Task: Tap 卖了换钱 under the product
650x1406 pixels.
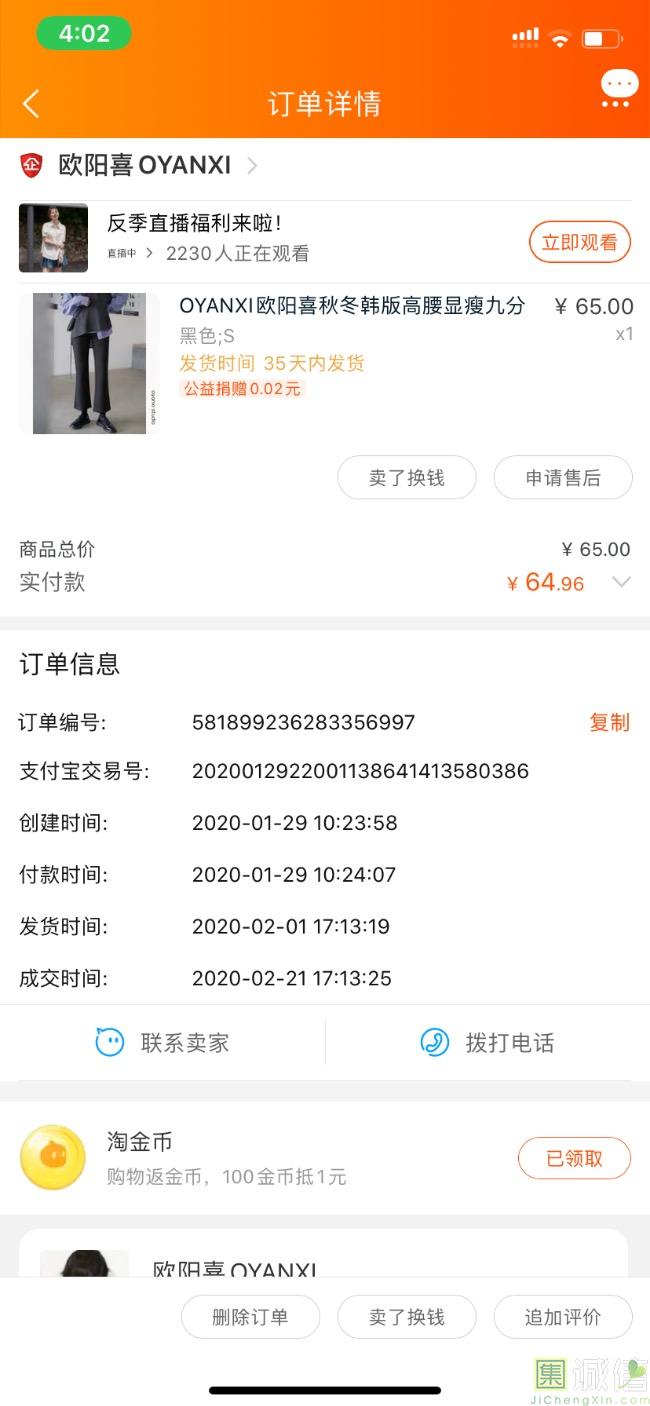Action: pos(406,478)
